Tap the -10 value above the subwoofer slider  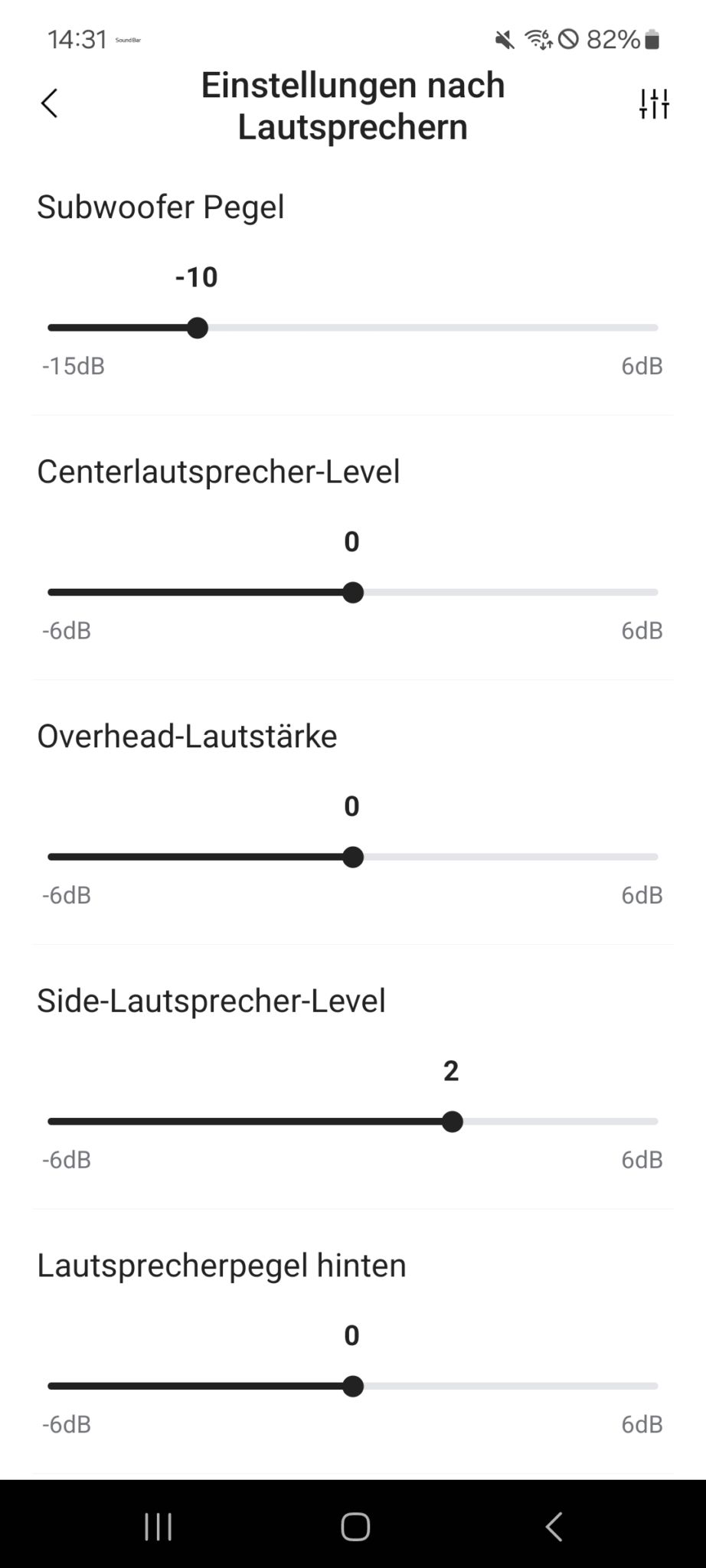click(x=197, y=277)
